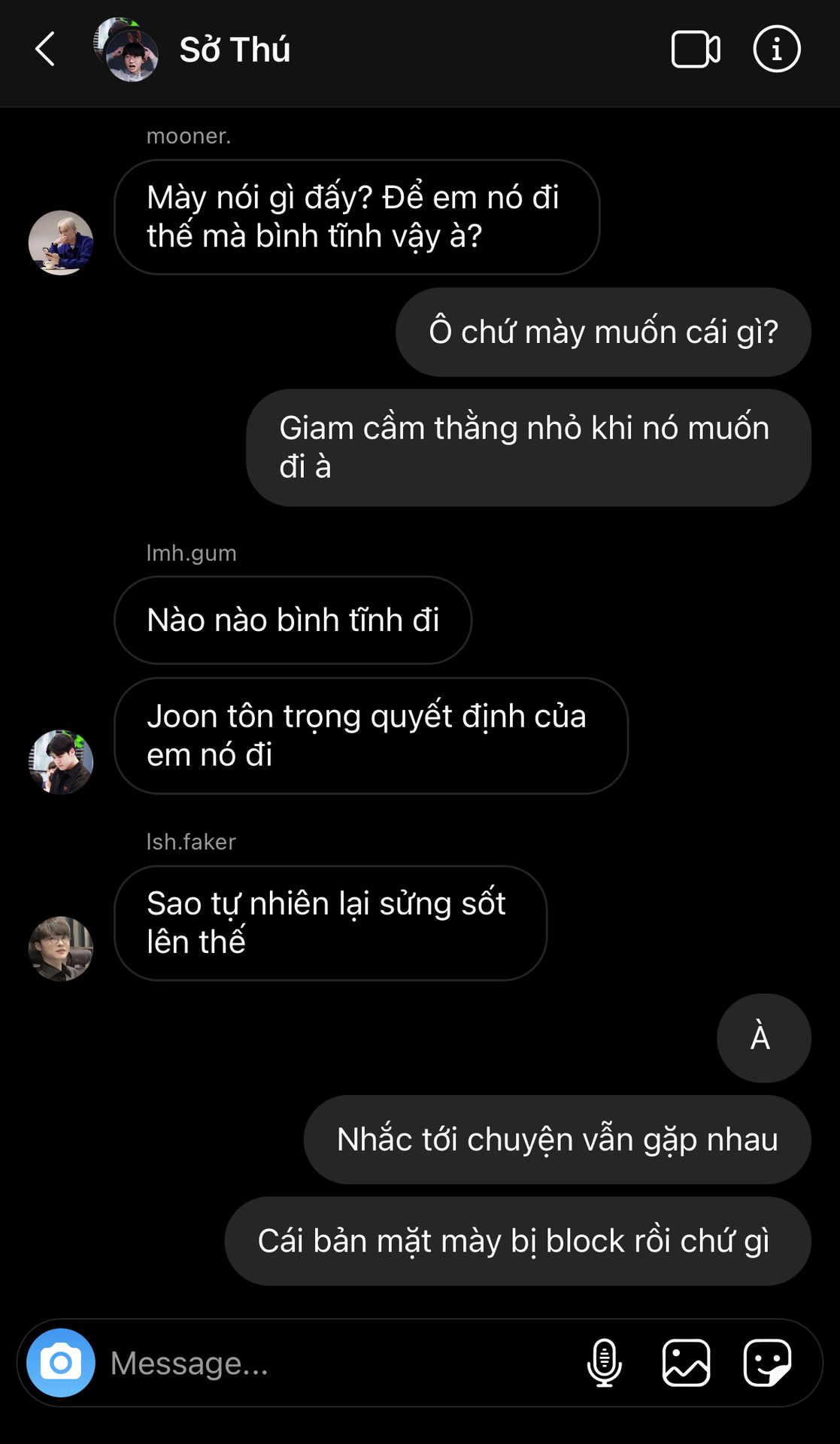This screenshot has height=1444, width=840.
Task: Open Sở Thú group chat details
Action: tap(234, 50)
